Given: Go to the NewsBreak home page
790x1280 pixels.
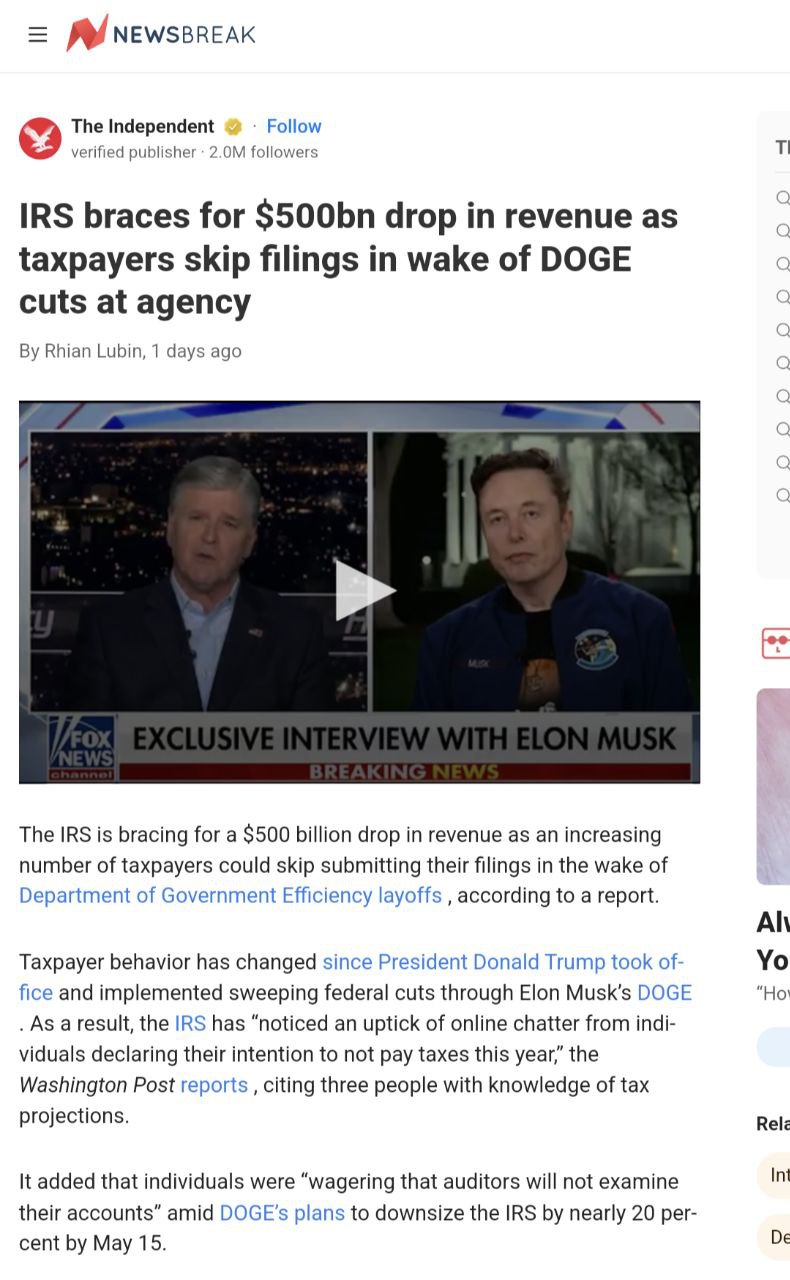Looking at the screenshot, I should 162,35.
